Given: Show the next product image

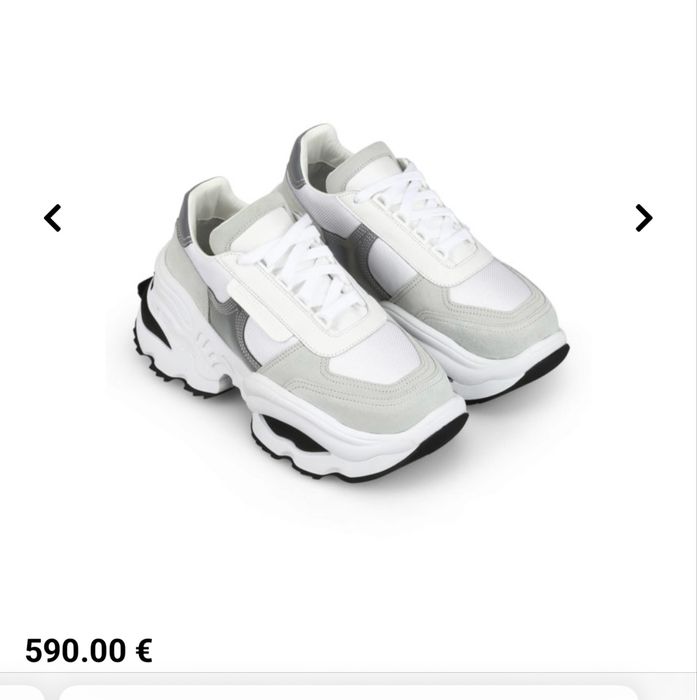Looking at the screenshot, I should pos(644,217).
